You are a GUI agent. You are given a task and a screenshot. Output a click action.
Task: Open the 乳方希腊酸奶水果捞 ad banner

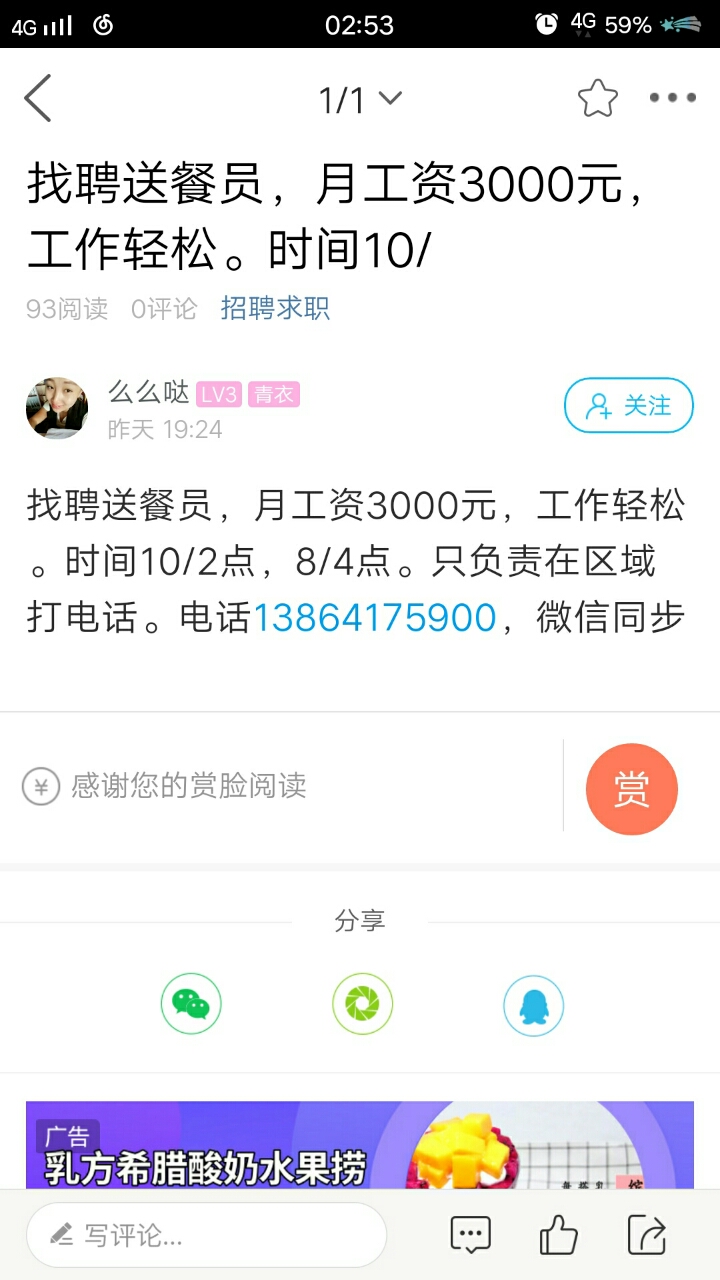pyautogui.click(x=360, y=1145)
